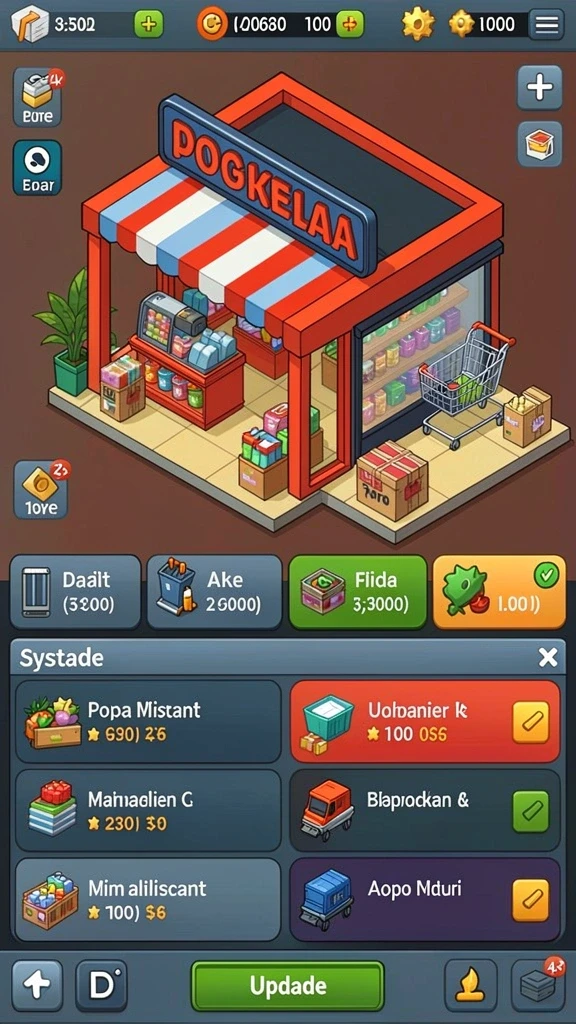Tap the arrow button in the bottom bar

[37, 985]
